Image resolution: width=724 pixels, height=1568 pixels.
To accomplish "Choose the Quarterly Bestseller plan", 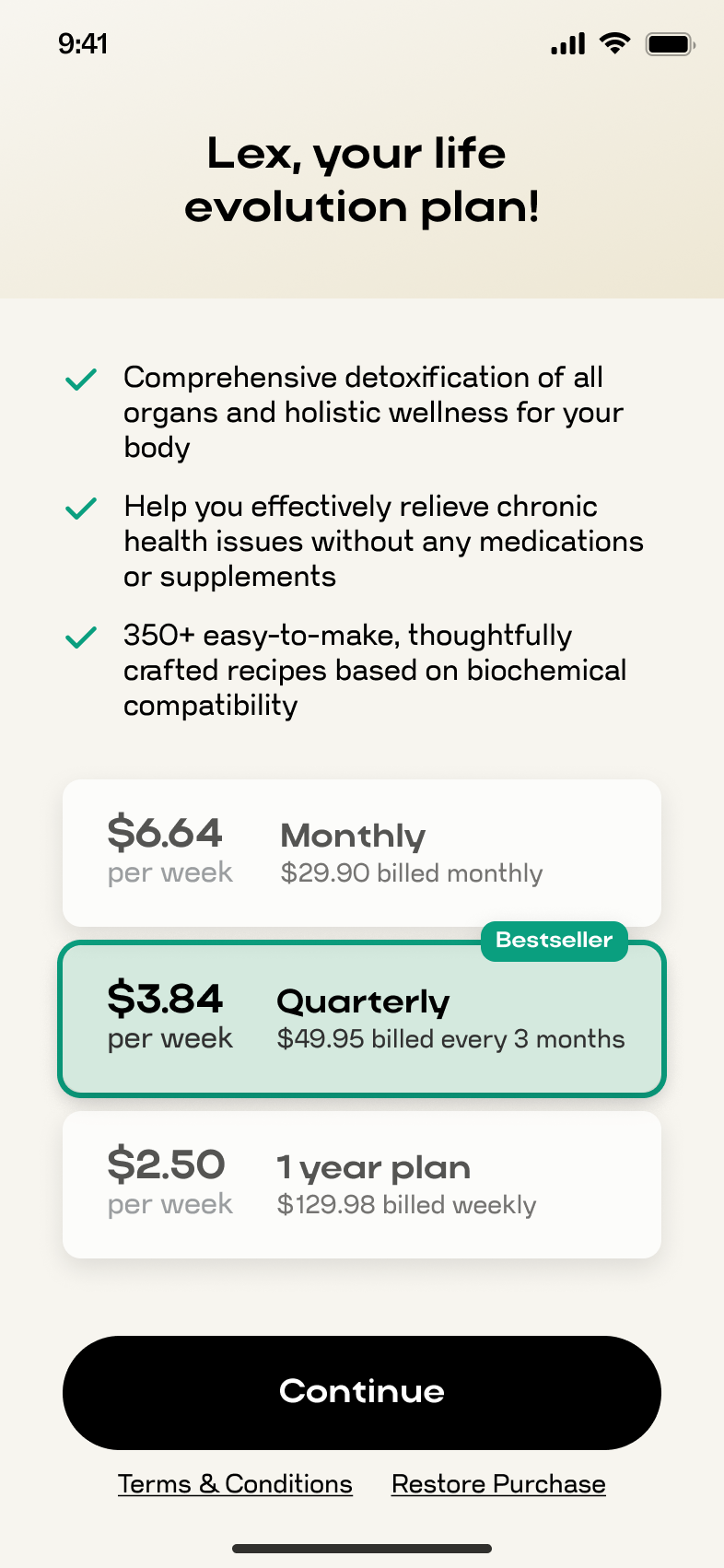I will 362,1019.
